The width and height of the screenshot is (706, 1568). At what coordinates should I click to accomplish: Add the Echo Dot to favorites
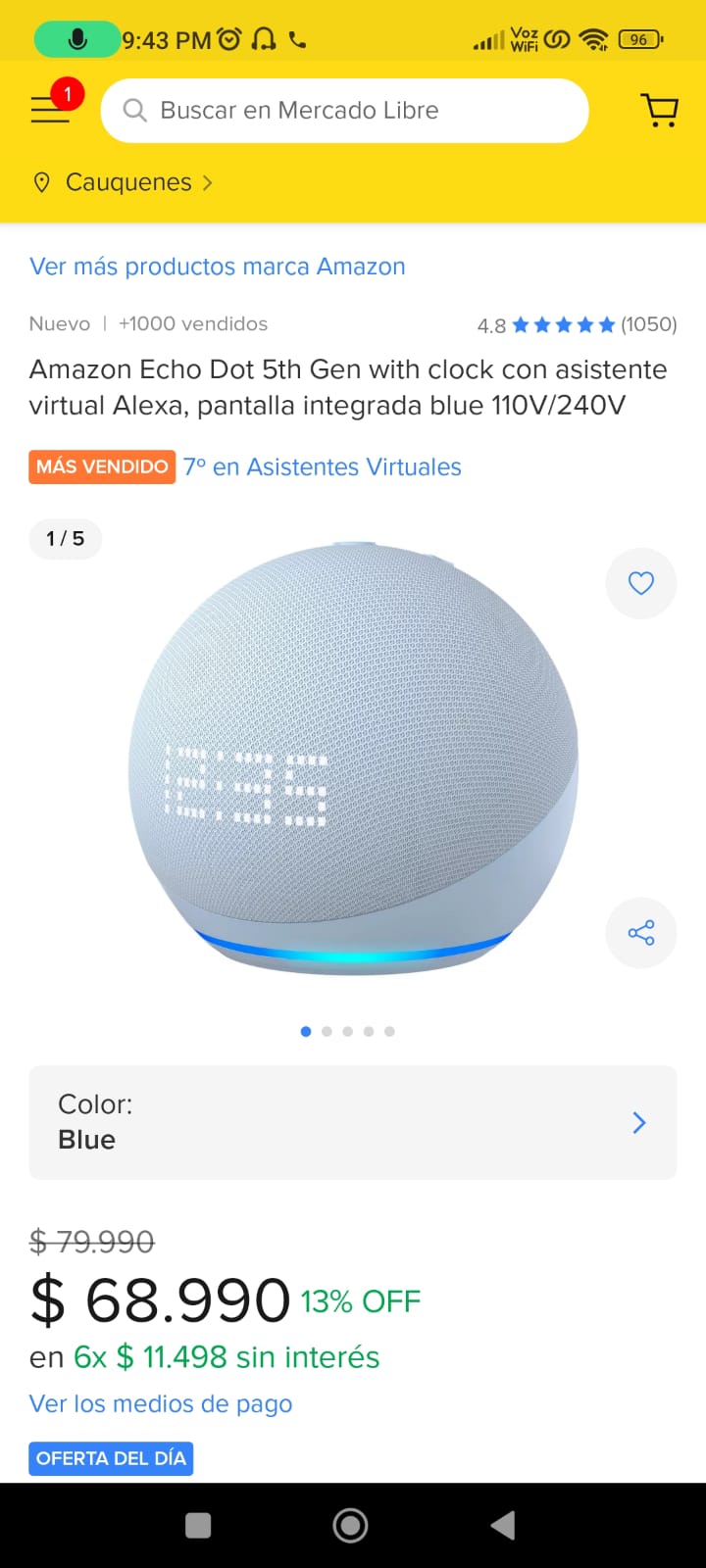tap(641, 584)
